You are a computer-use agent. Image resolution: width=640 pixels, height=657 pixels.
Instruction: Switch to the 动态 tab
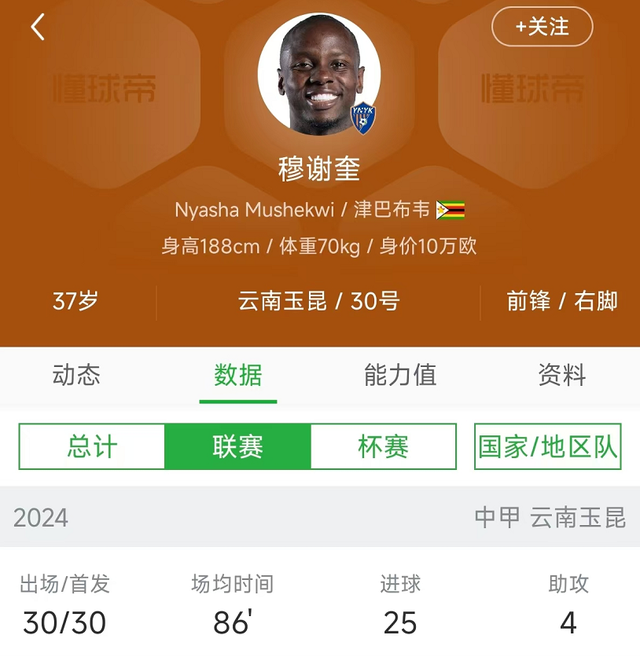click(76, 375)
